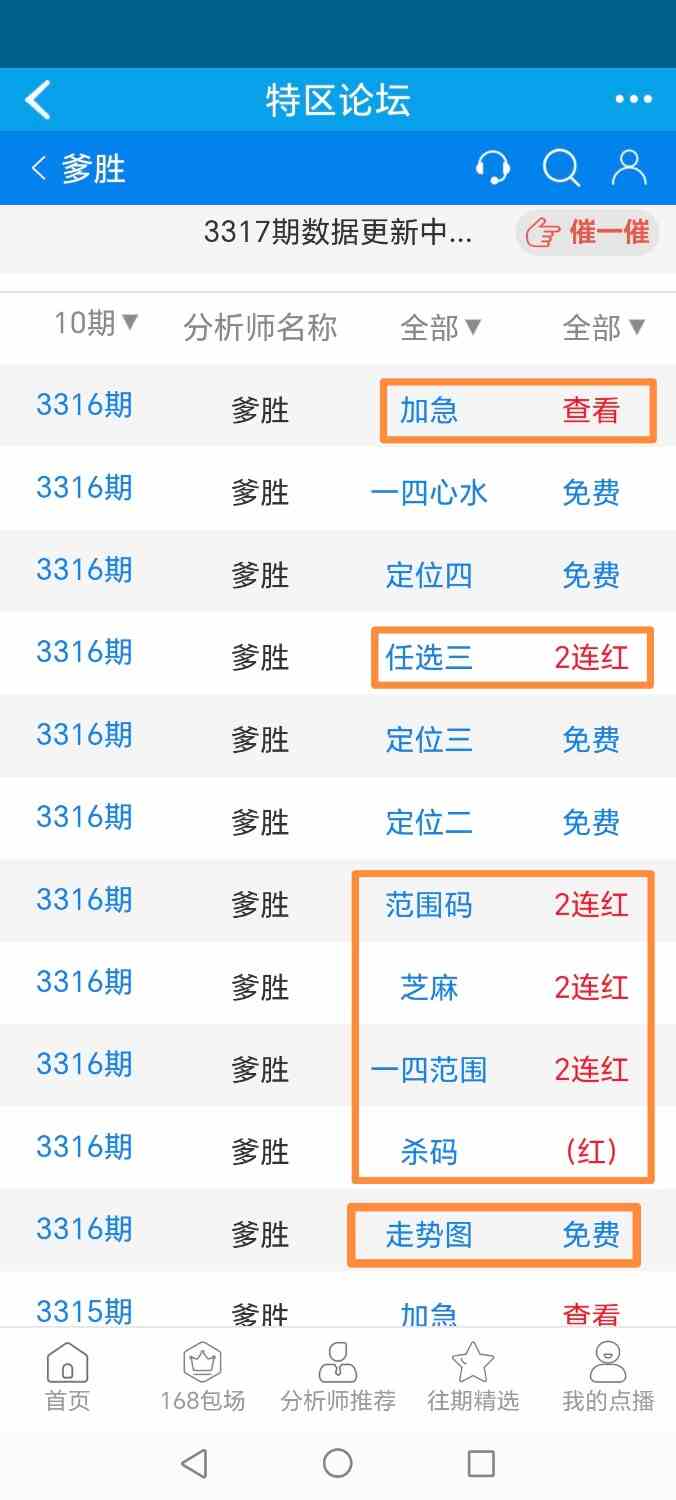Tap the 催一催 button

click(x=588, y=233)
